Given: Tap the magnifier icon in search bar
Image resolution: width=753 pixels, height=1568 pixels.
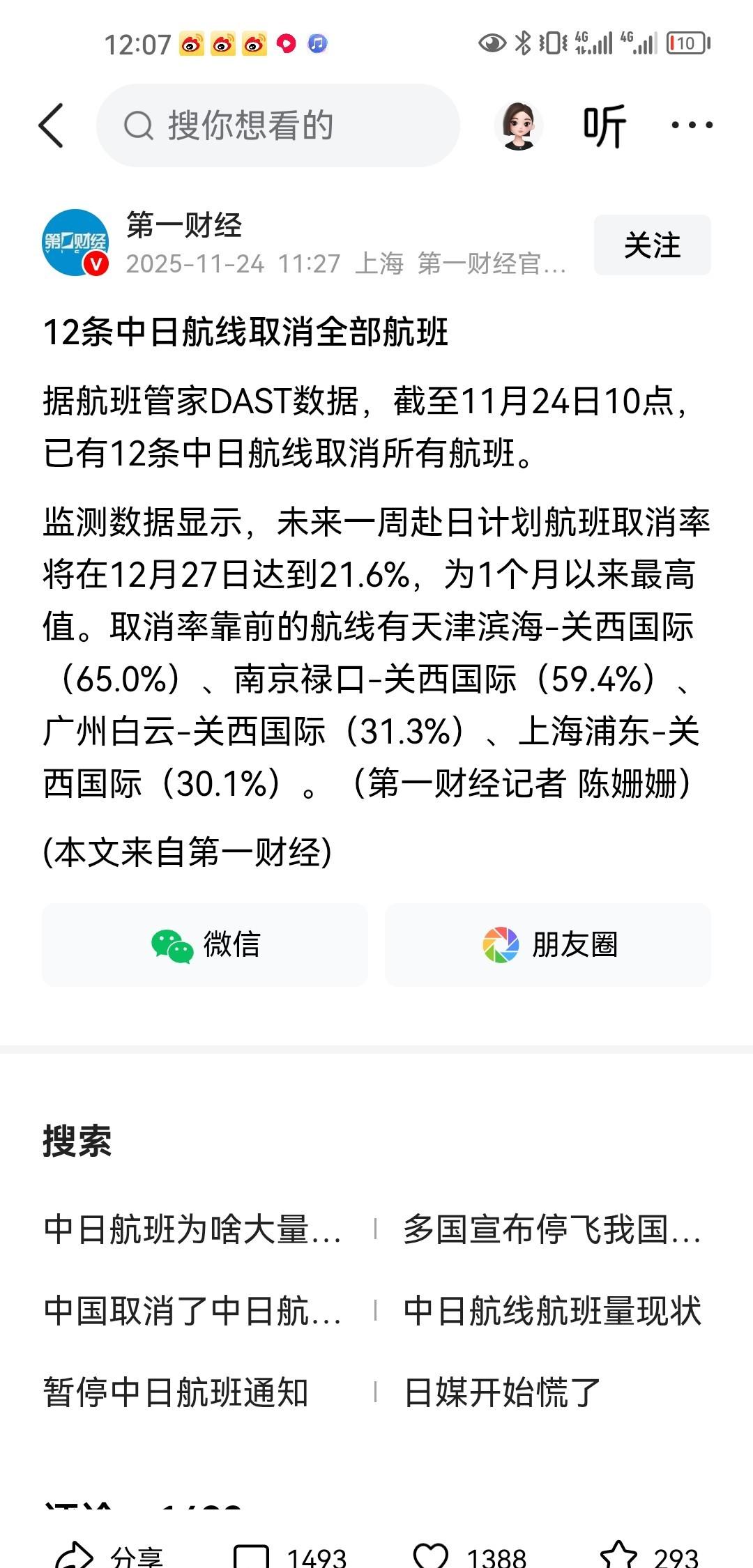Looking at the screenshot, I should point(142,124).
